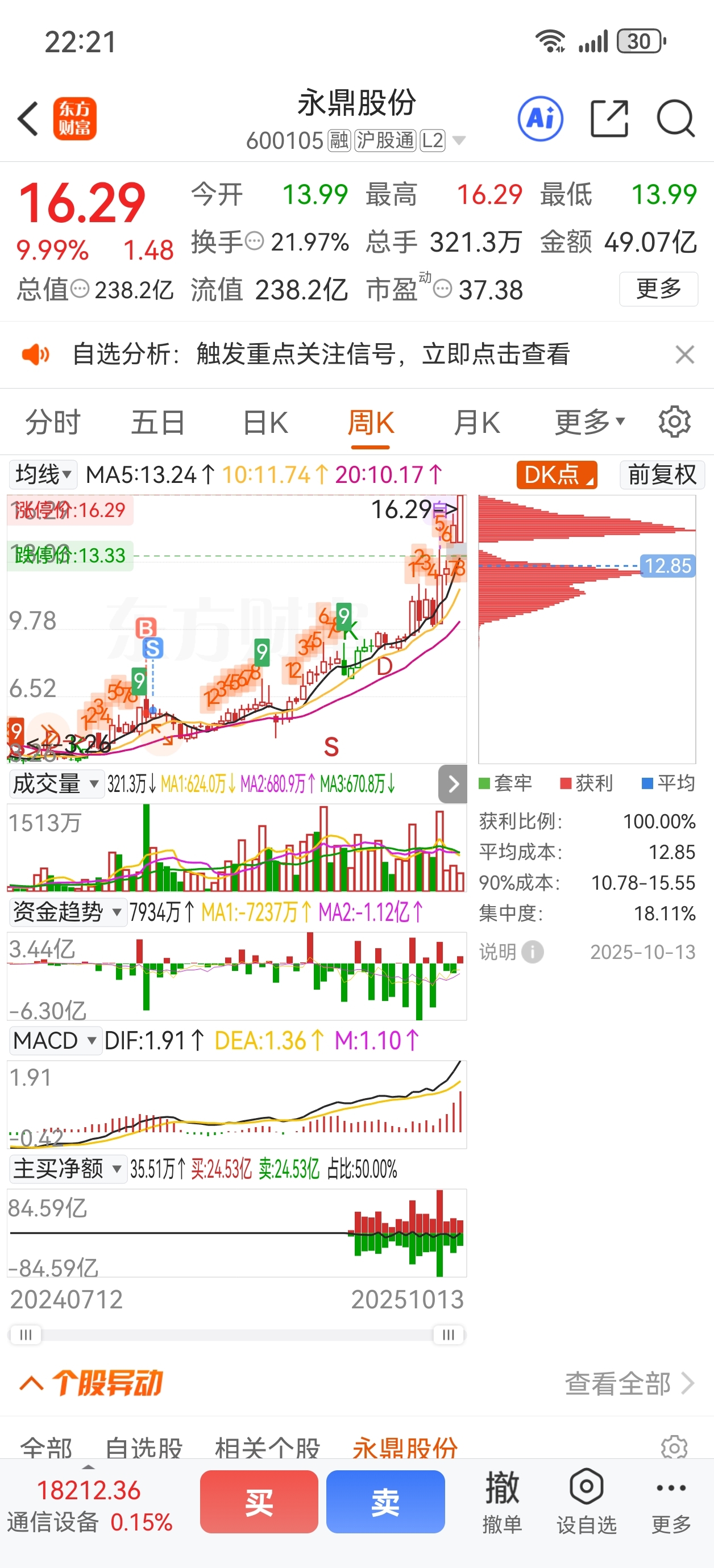Dismiss the 自选分析 notification banner
Viewport: 714px width, 1568px height.
[685, 355]
